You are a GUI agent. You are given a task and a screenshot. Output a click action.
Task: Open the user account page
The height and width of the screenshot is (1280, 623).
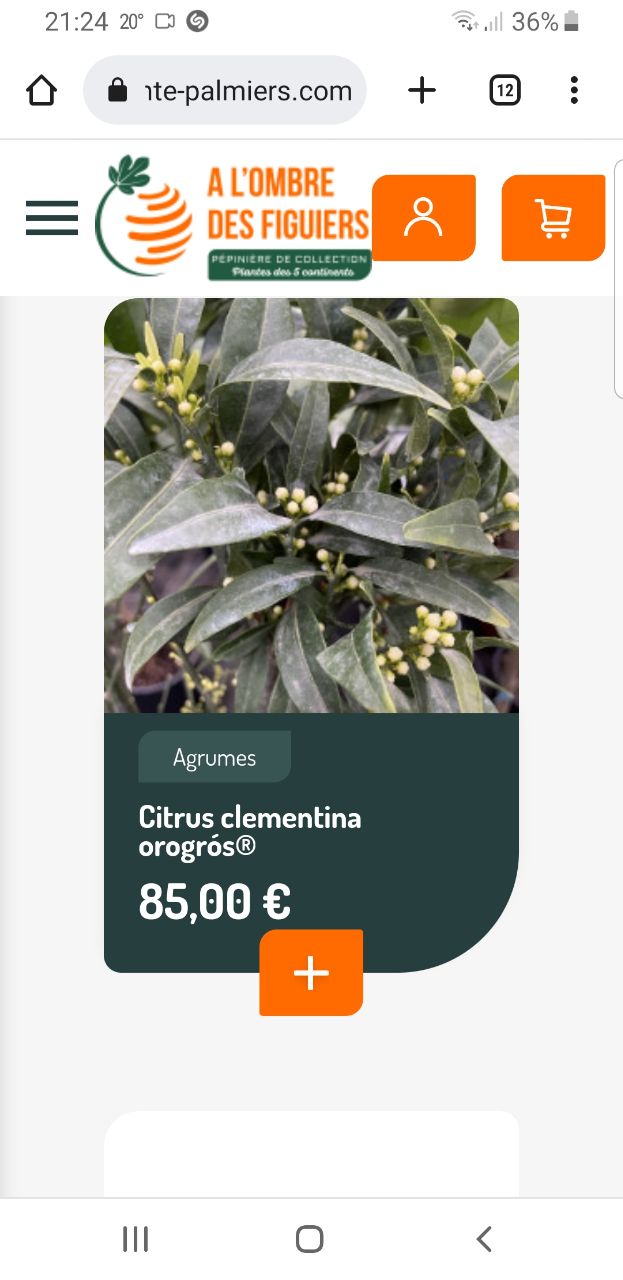[423, 218]
